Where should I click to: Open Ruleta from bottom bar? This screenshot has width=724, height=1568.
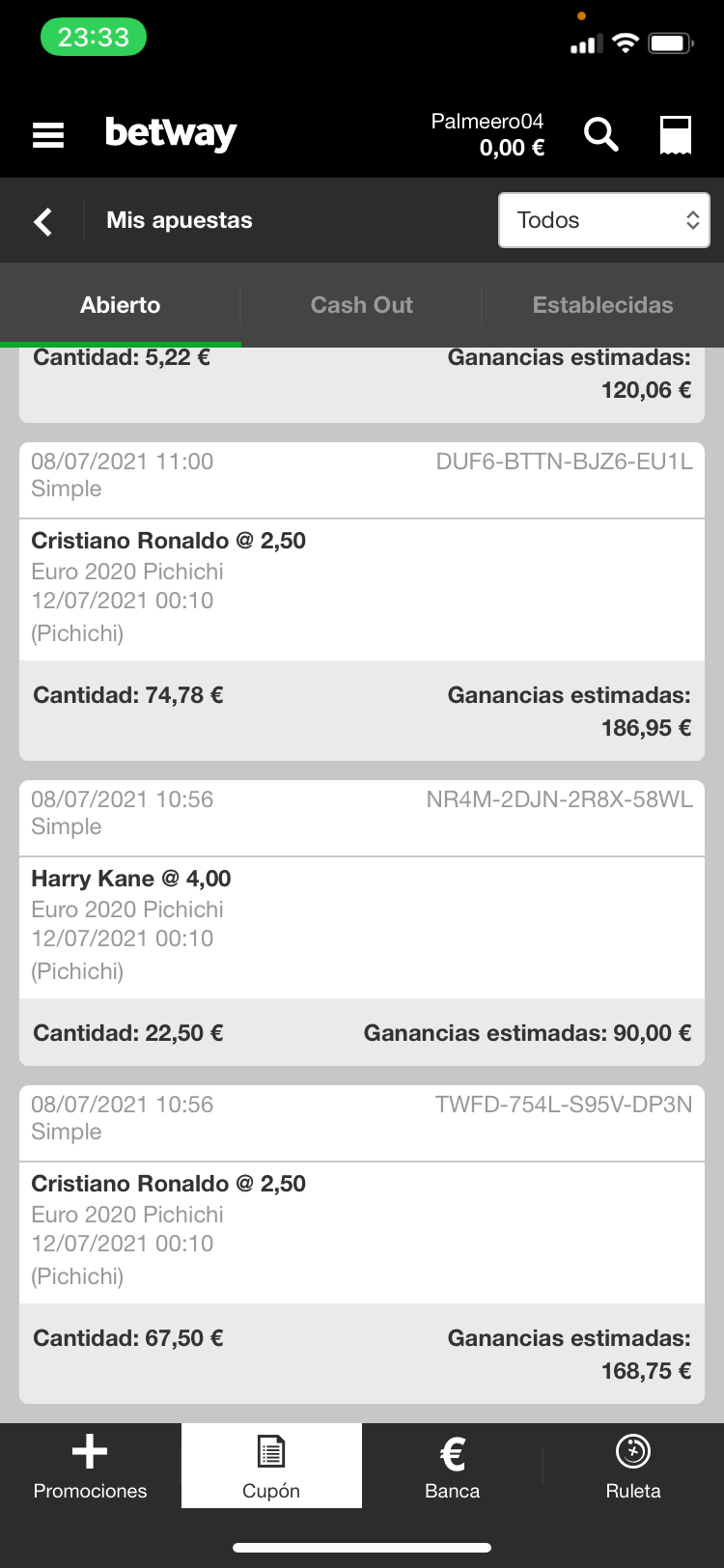point(633,1466)
